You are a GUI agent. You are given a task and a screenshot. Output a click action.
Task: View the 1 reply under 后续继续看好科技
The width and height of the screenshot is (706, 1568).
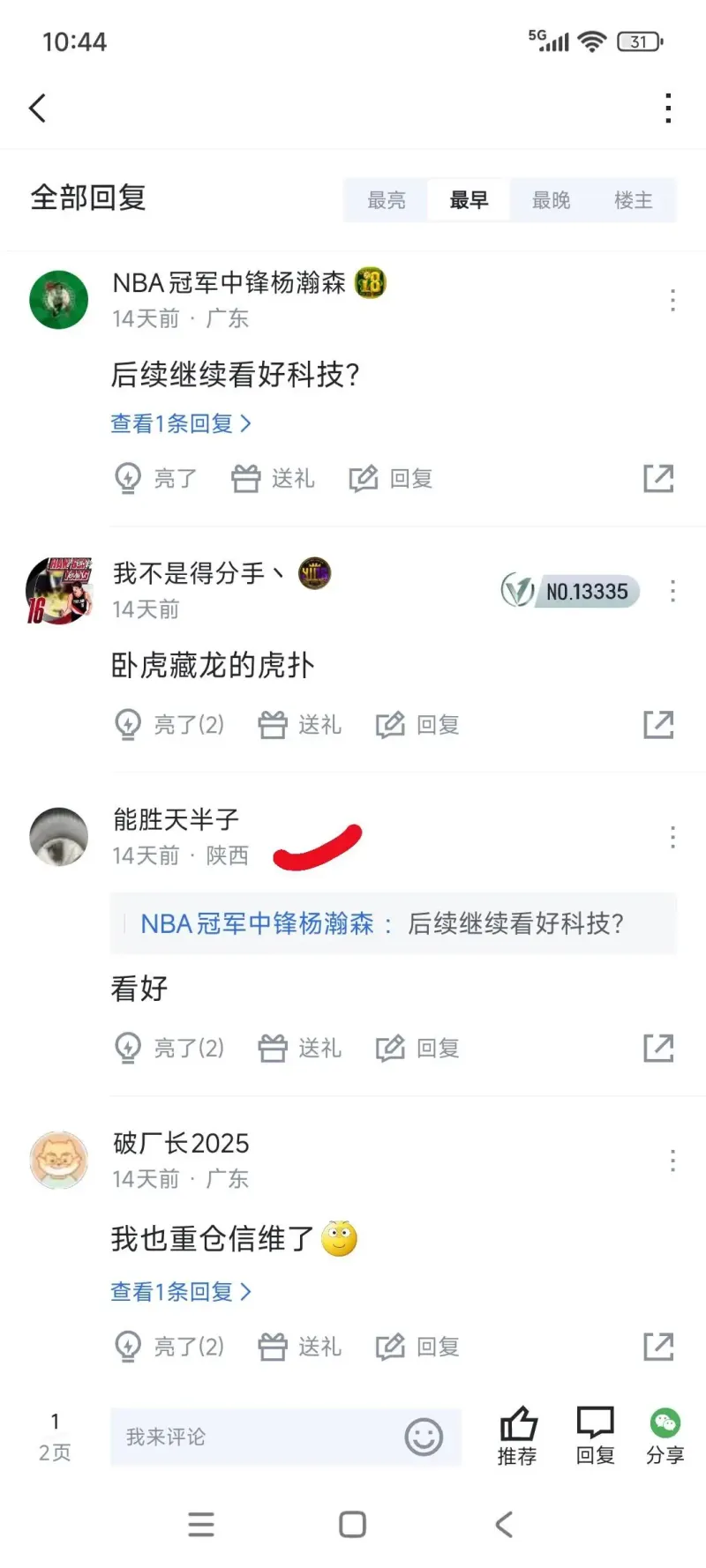180,423
